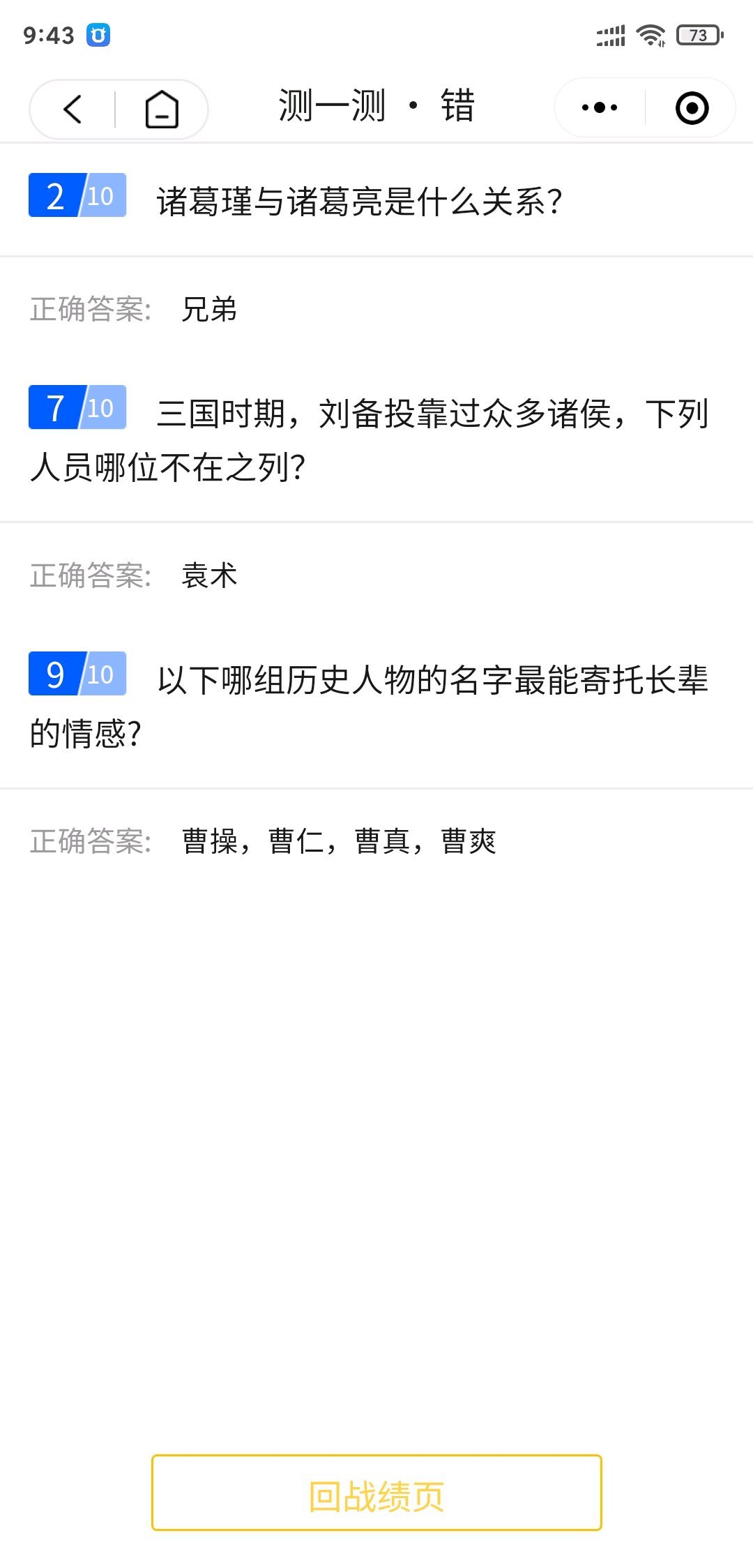The height and width of the screenshot is (1568, 753).
Task: Close the mini program with the circle icon
Action: [692, 108]
